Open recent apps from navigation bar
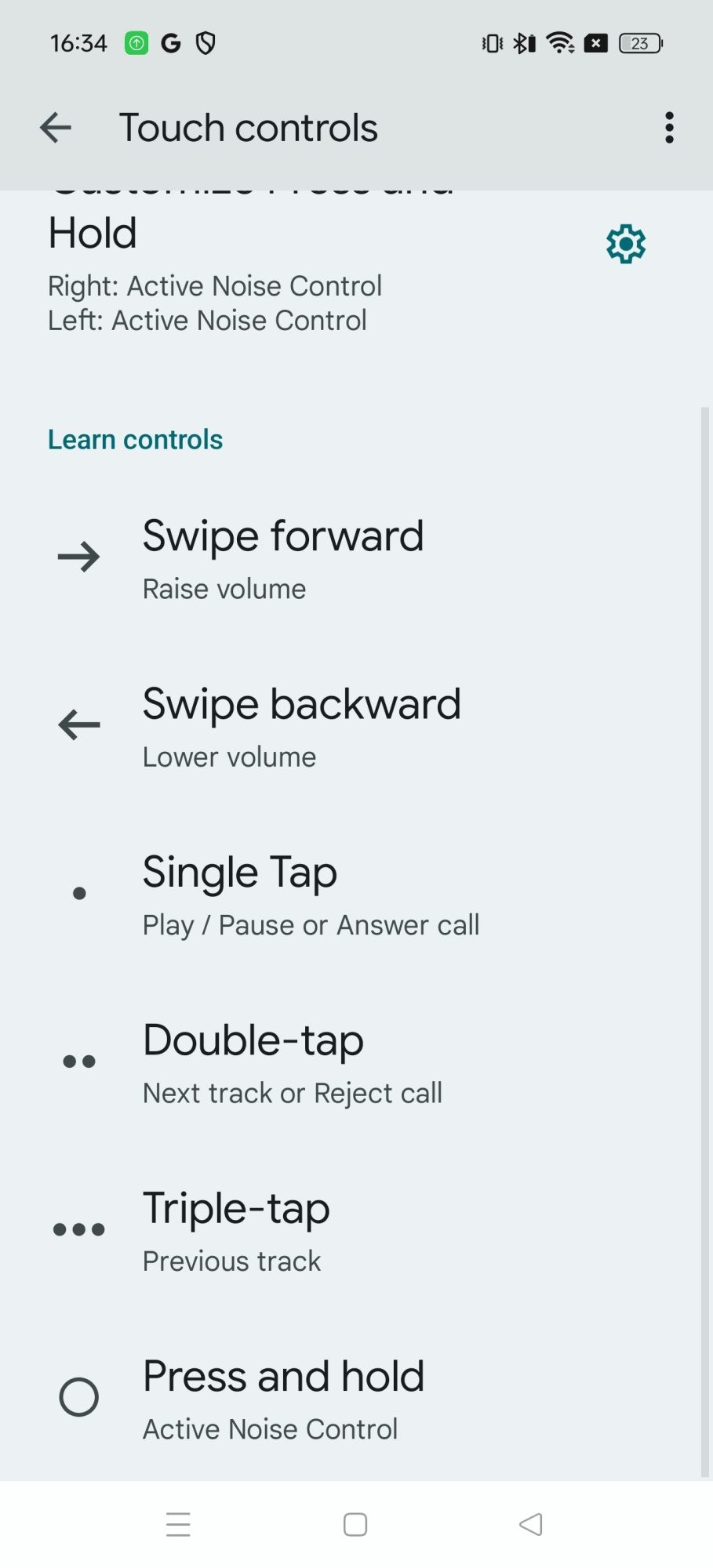This screenshot has width=713, height=1568. pyautogui.click(x=178, y=1525)
